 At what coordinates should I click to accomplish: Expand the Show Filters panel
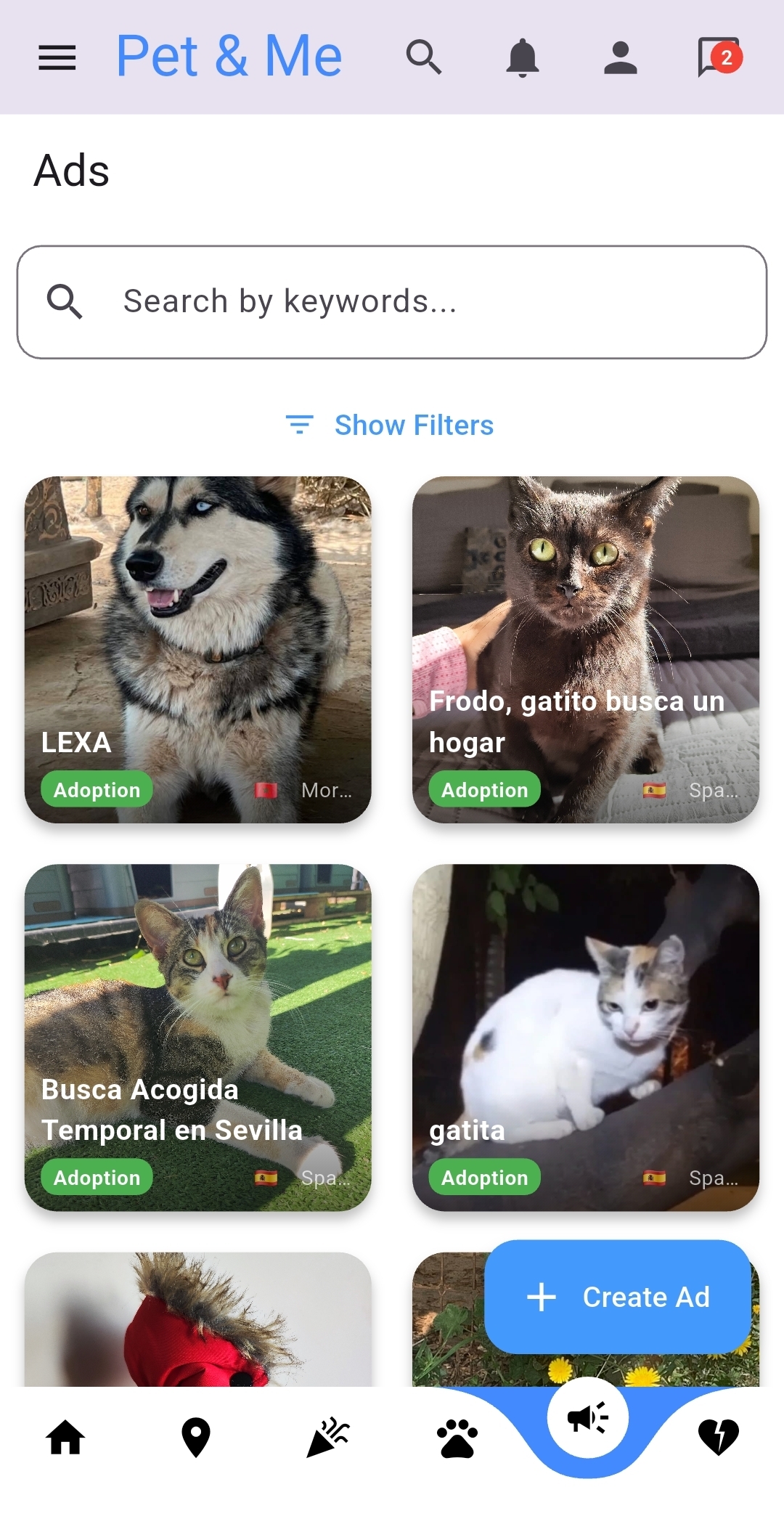[390, 425]
